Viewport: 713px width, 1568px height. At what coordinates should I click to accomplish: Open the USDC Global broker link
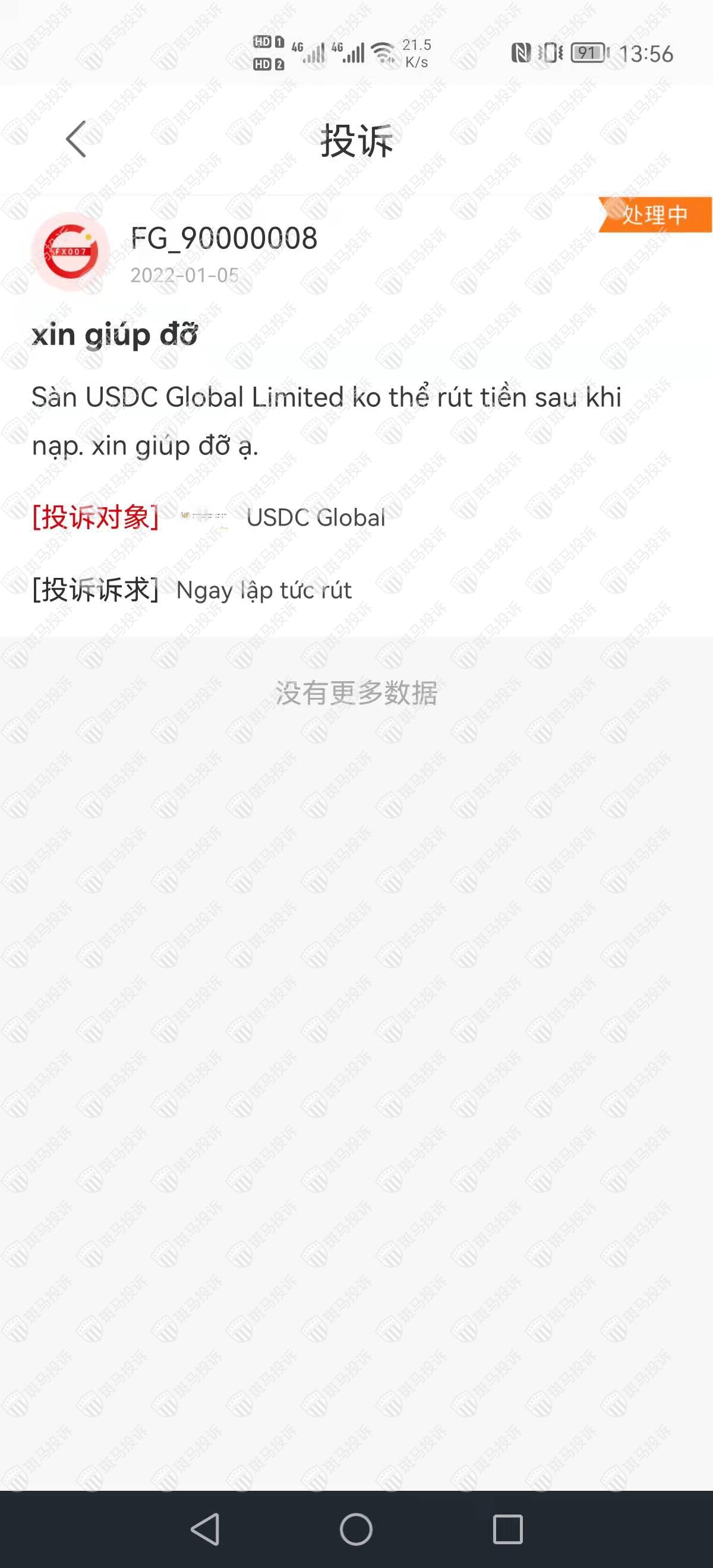pos(316,517)
